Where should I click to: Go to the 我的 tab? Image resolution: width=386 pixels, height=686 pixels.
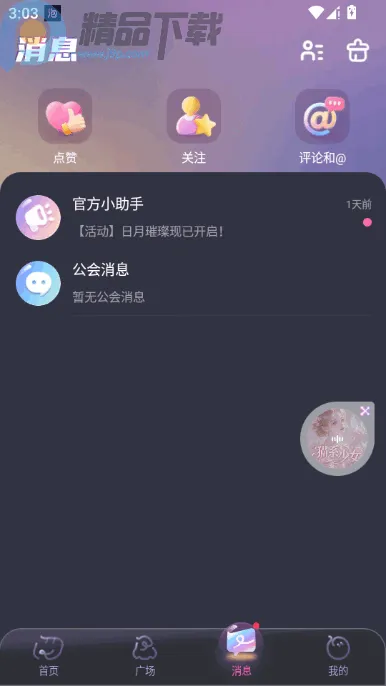click(338, 655)
